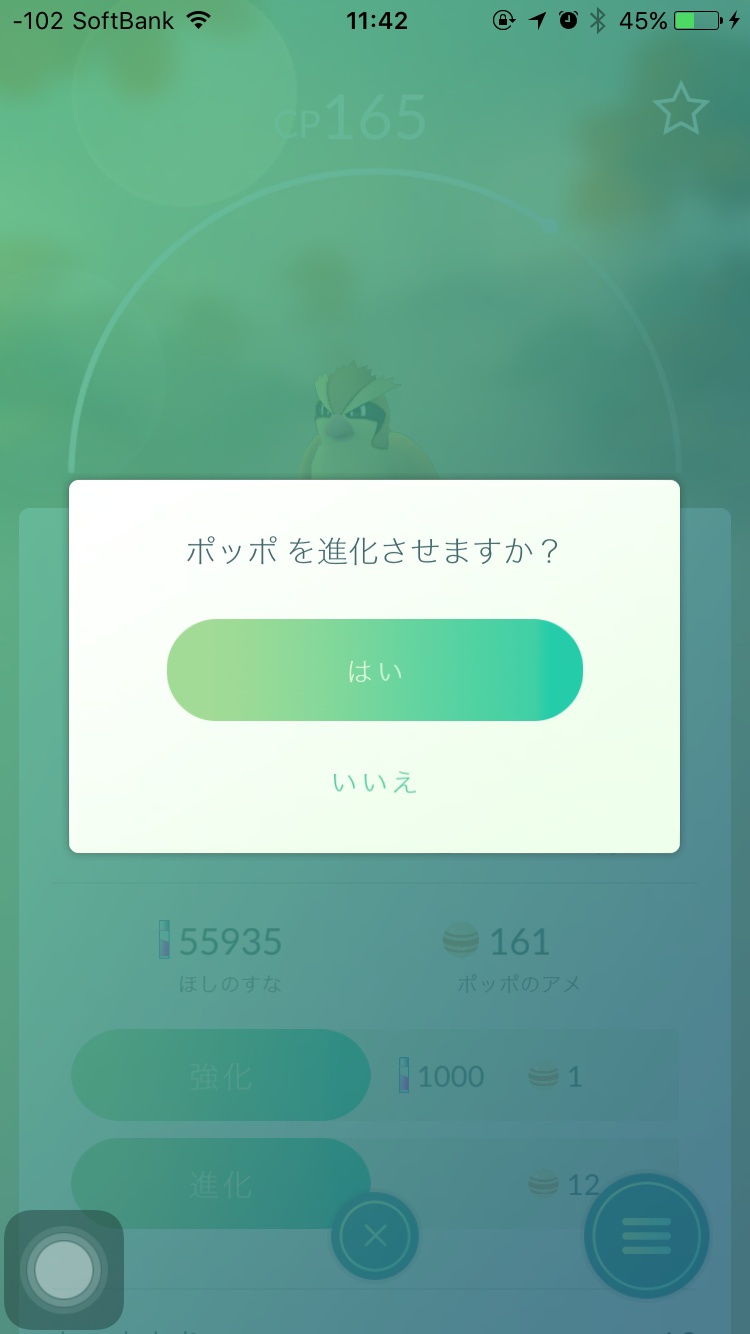Tap the AssistiveTouch home button
750x1334 pixels.
[x=64, y=1269]
